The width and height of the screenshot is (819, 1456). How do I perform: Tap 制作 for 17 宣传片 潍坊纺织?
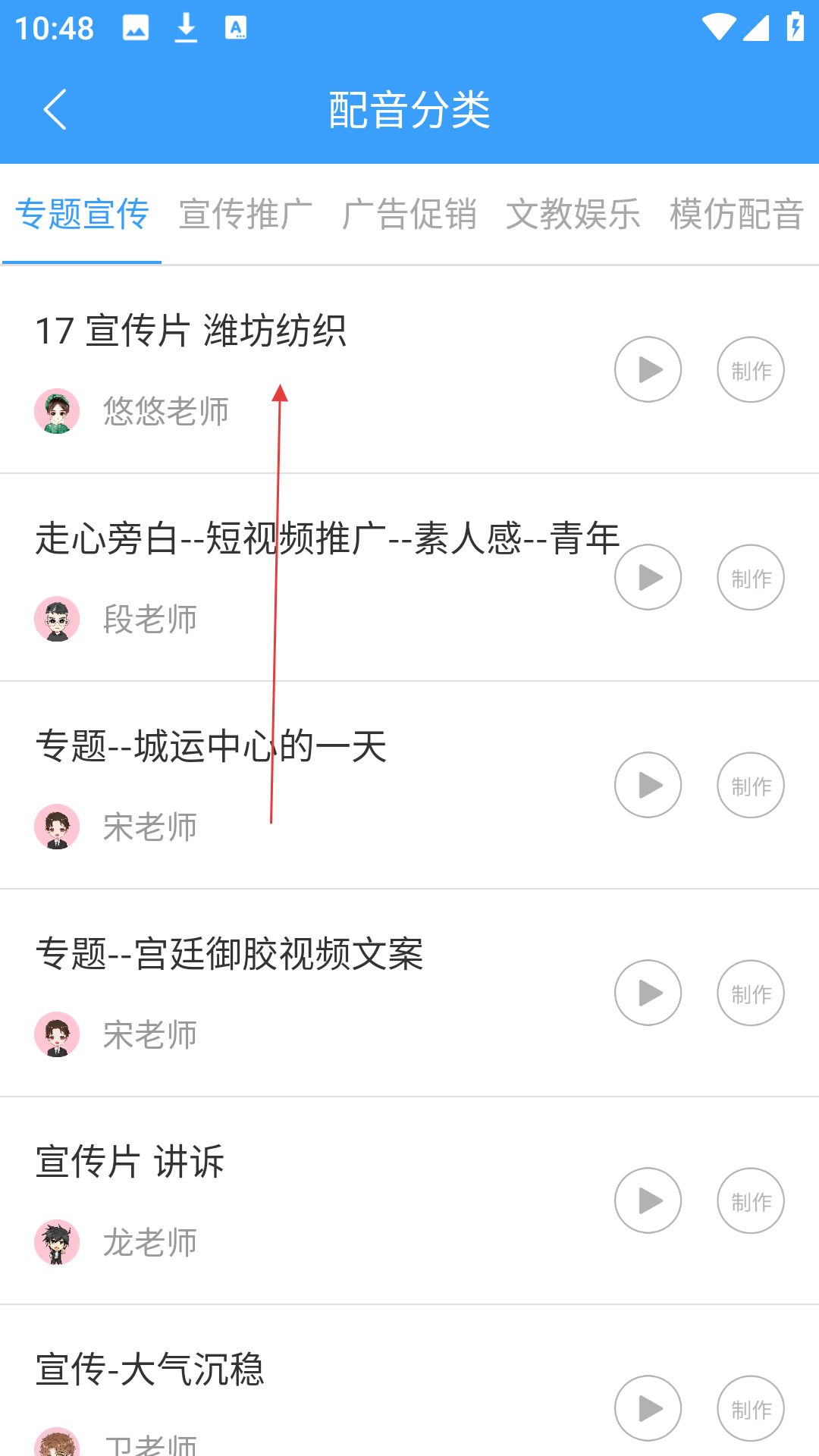(x=751, y=369)
